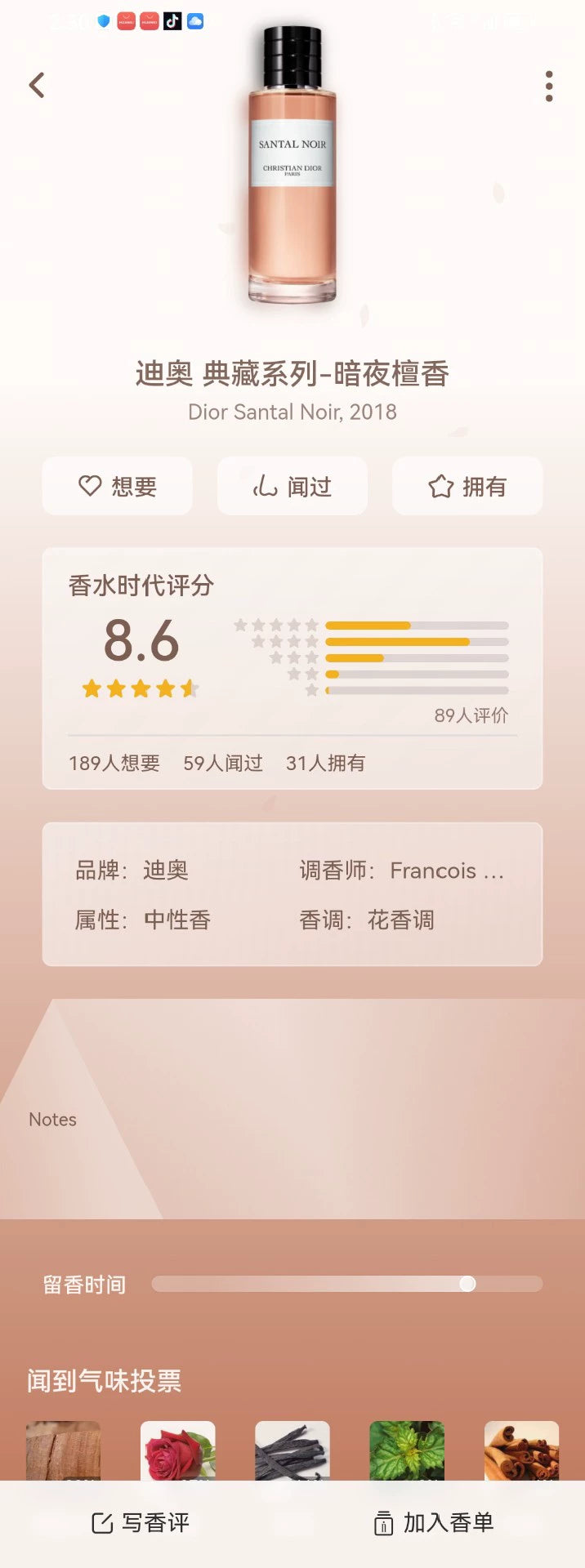Vote for the green leaf scent note
The image size is (585, 1568).
407,1452
